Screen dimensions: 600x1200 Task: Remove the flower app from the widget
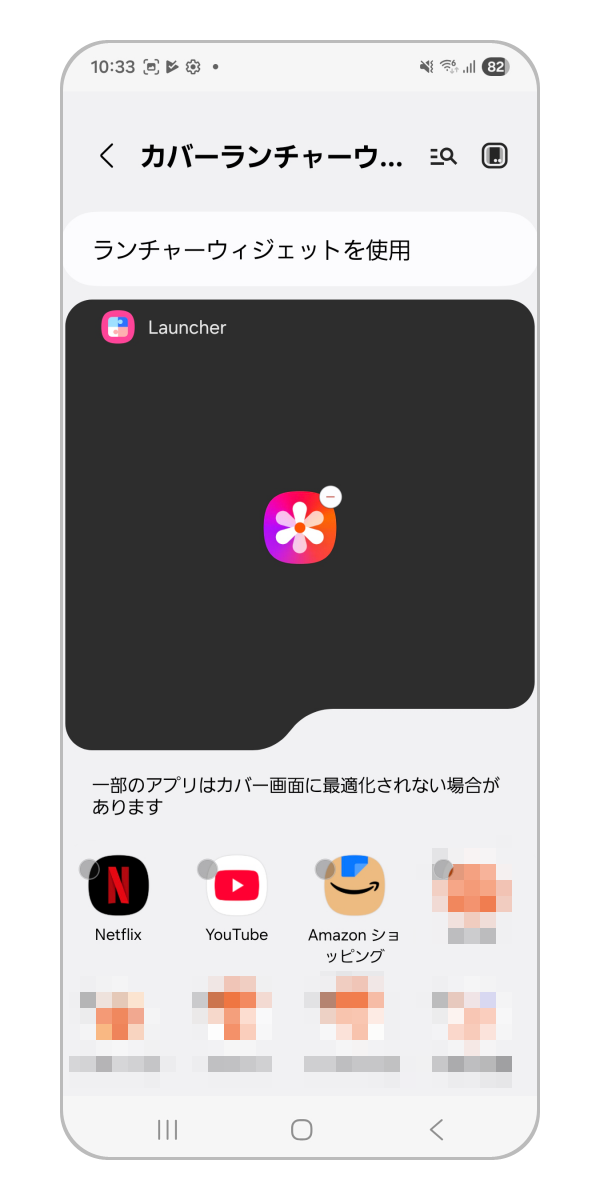[331, 497]
